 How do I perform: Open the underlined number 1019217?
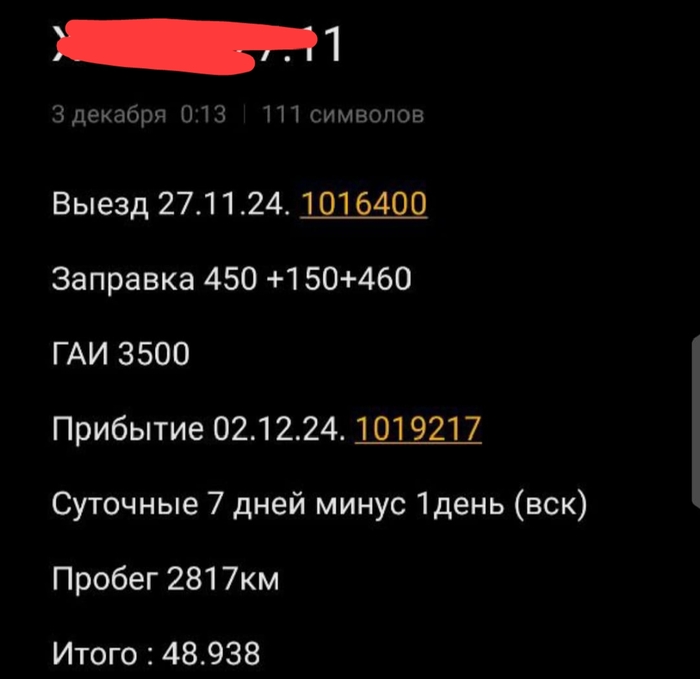[x=418, y=430]
